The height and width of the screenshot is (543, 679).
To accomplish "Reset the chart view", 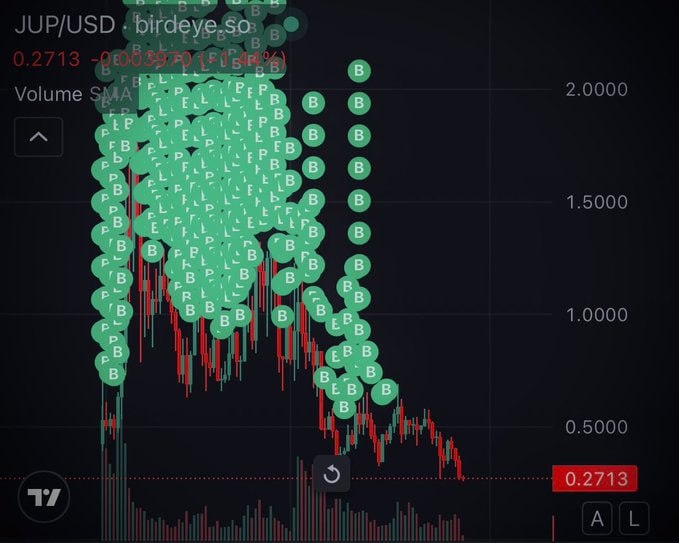I will (x=332, y=474).
